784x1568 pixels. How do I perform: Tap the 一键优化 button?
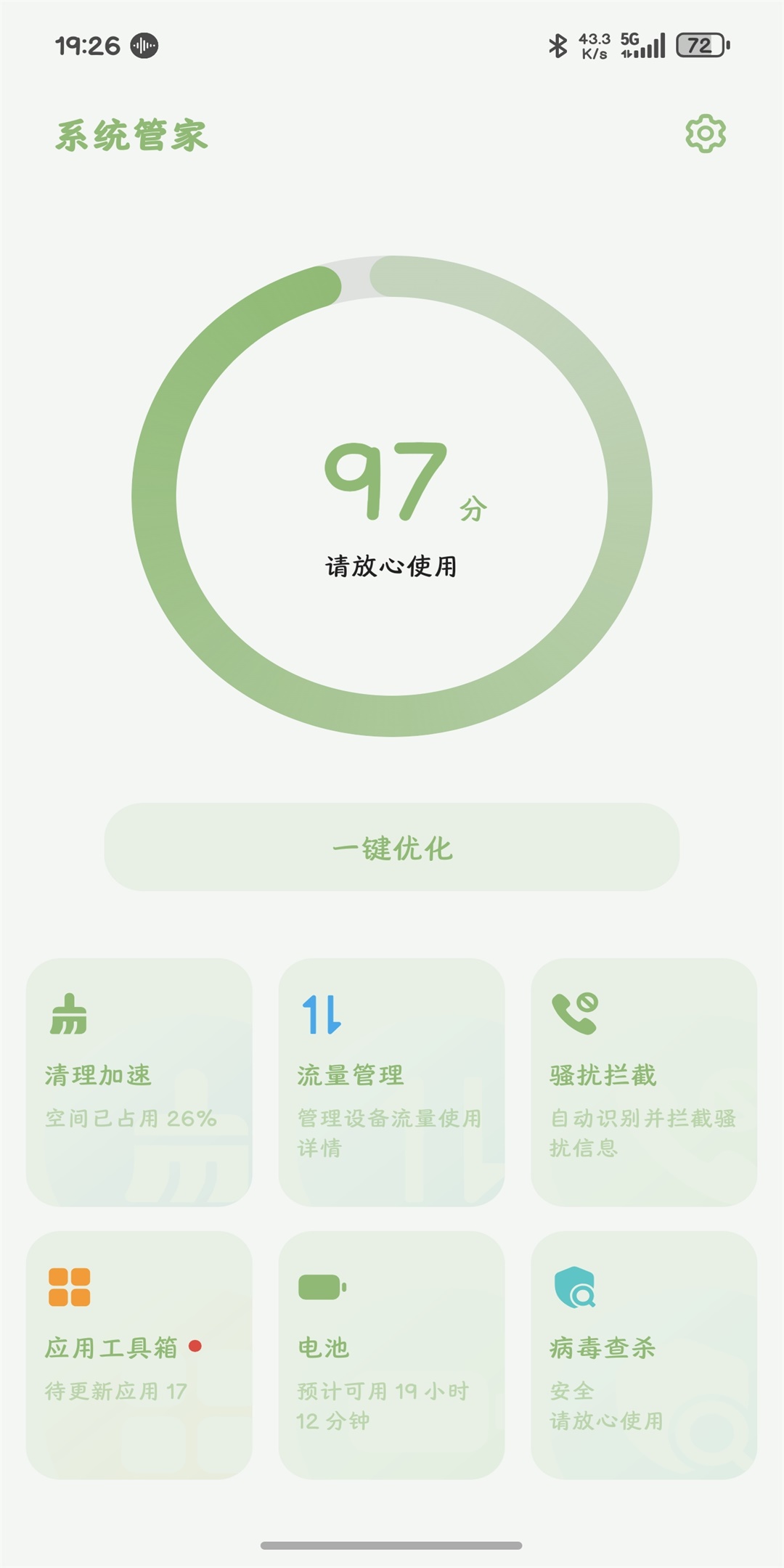click(x=392, y=847)
